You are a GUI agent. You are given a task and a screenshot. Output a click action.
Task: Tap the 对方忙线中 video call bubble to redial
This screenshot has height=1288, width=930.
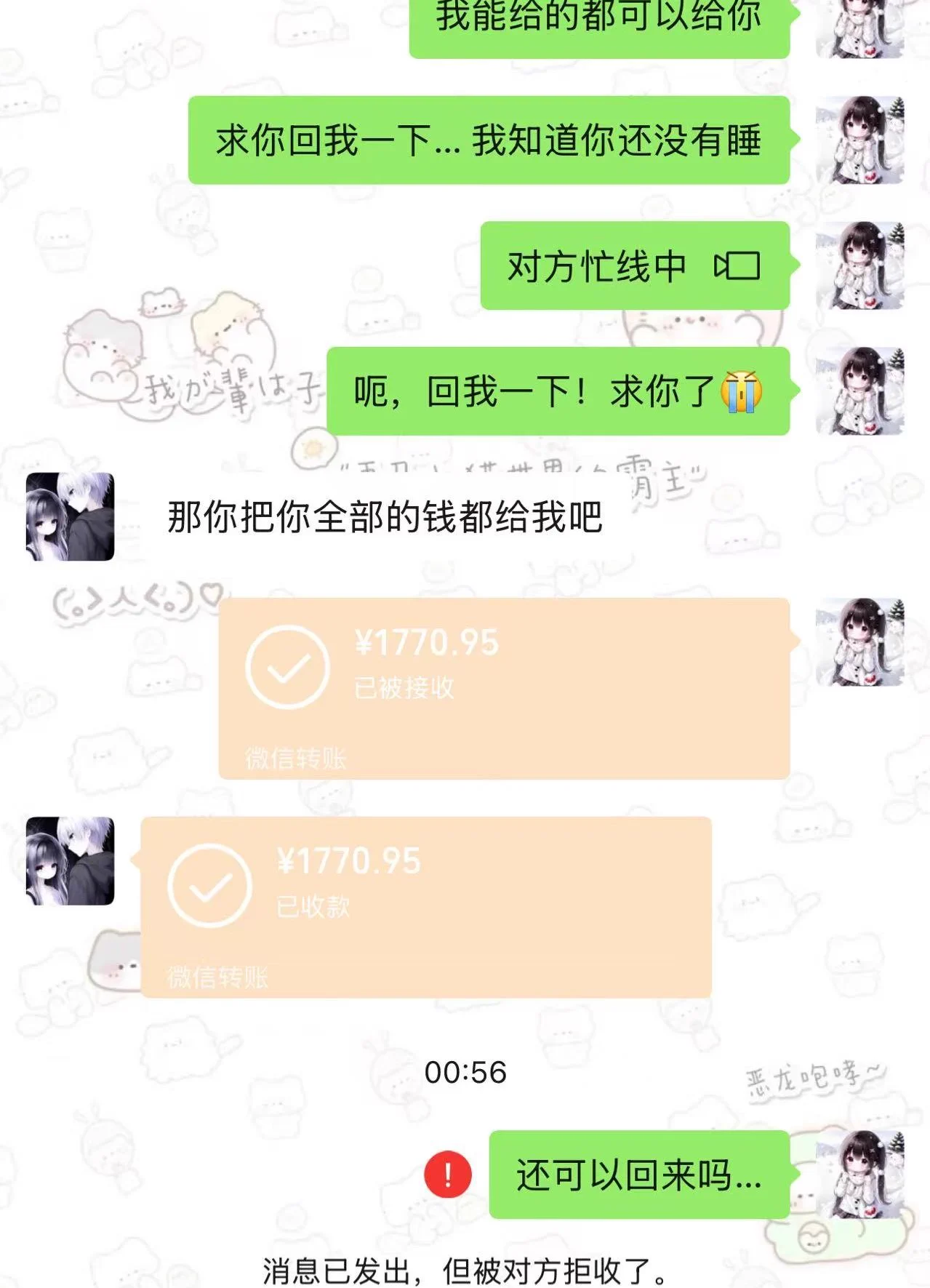click(634, 266)
